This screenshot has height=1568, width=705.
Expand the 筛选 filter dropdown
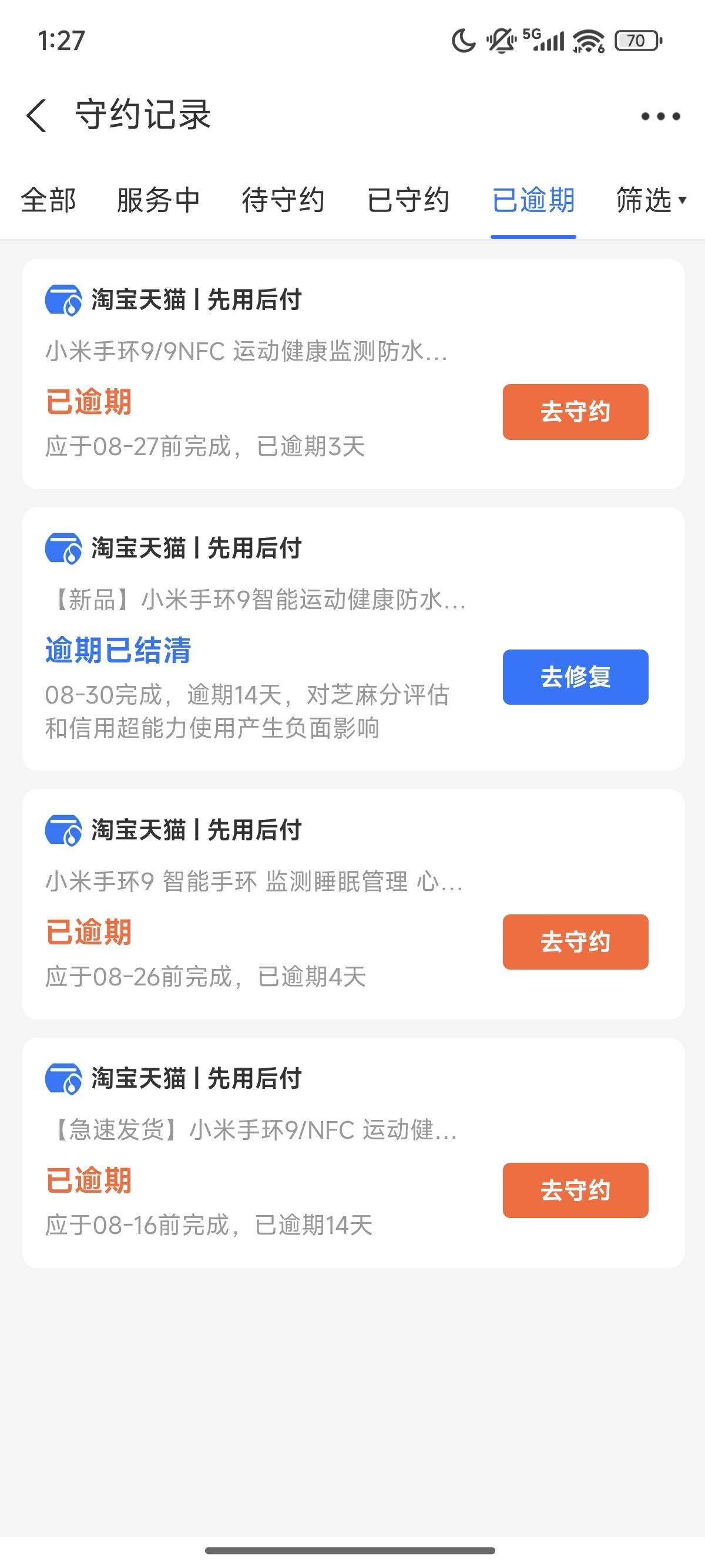pos(651,200)
